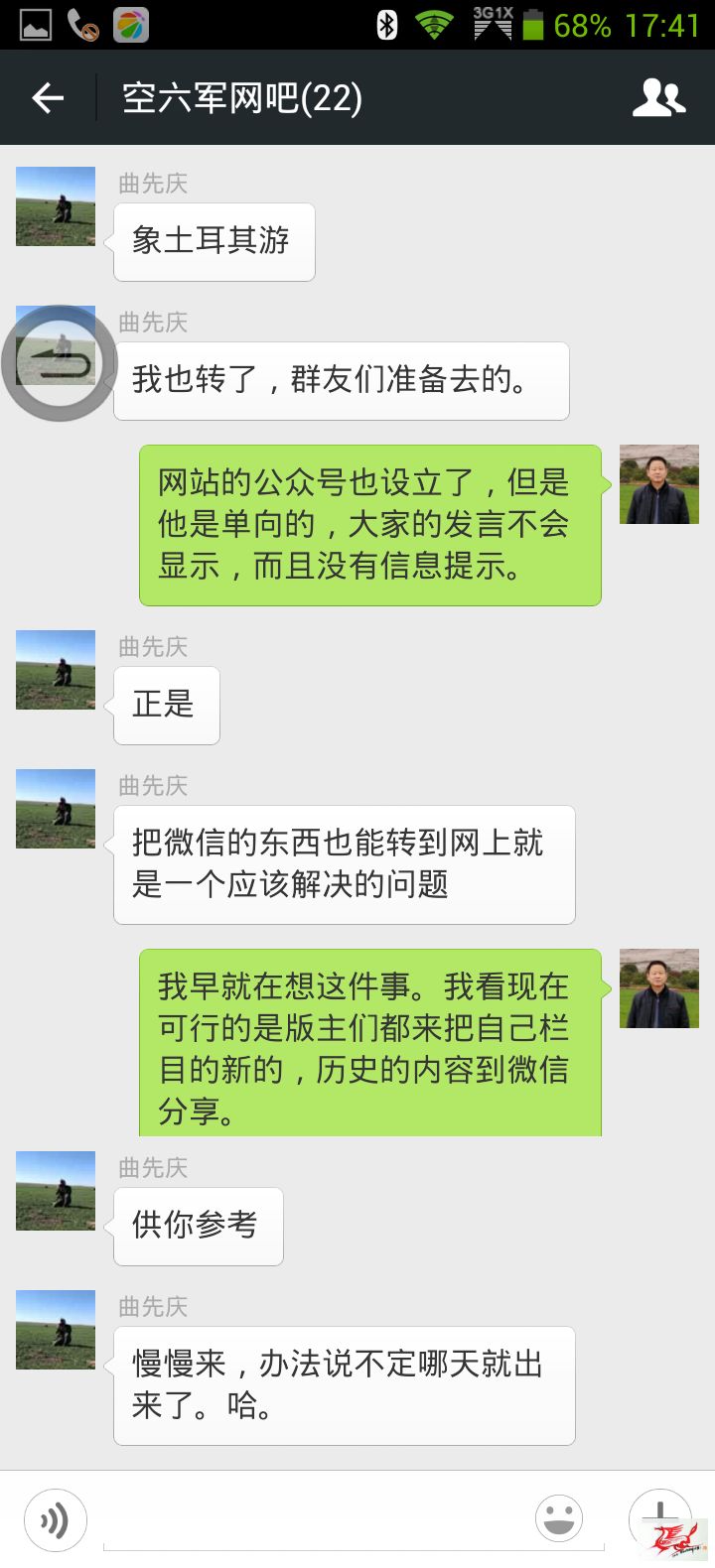
Task: Go back from the 空六军网吧 chat
Action: click(x=48, y=97)
